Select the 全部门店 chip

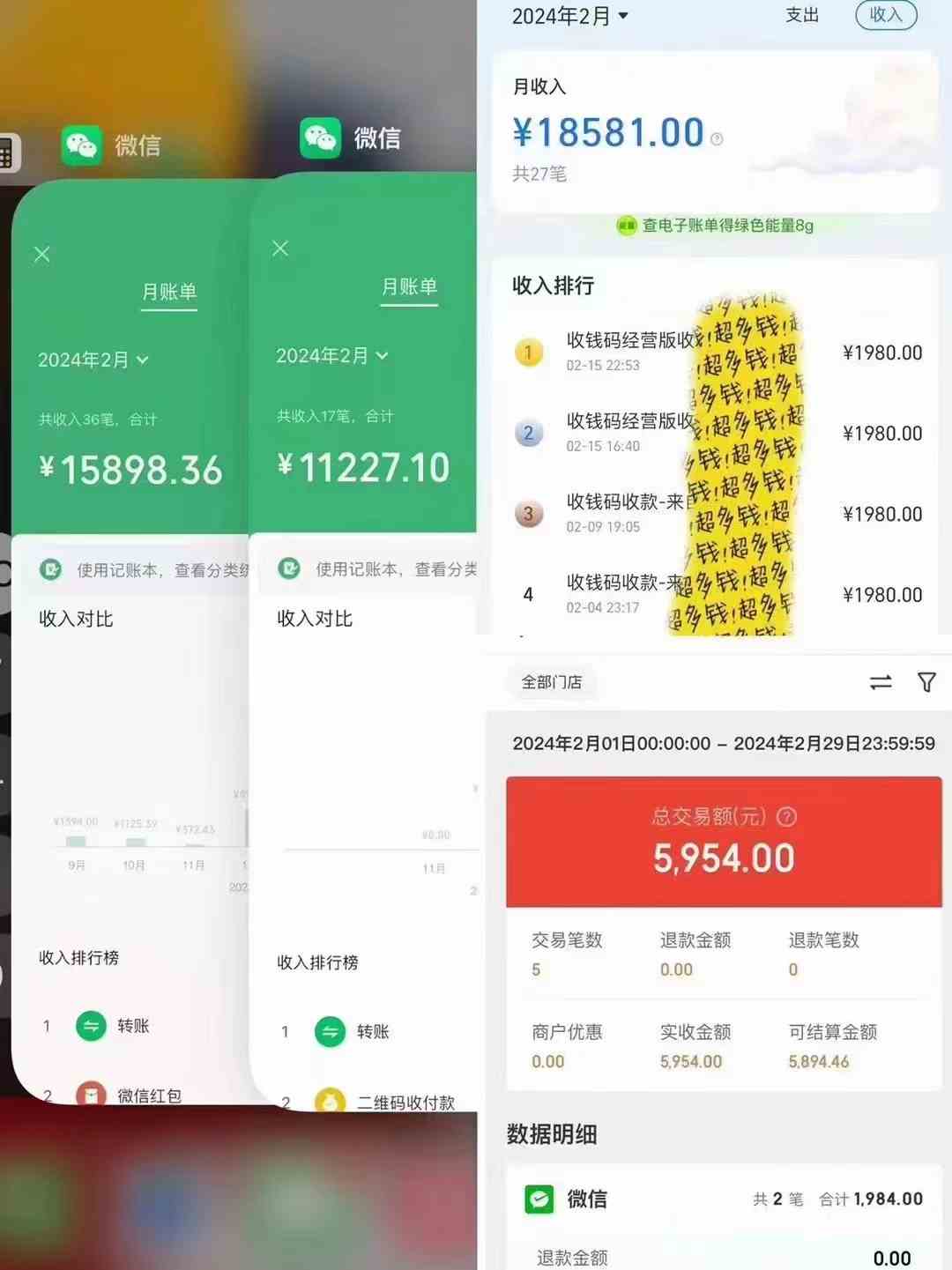click(552, 682)
